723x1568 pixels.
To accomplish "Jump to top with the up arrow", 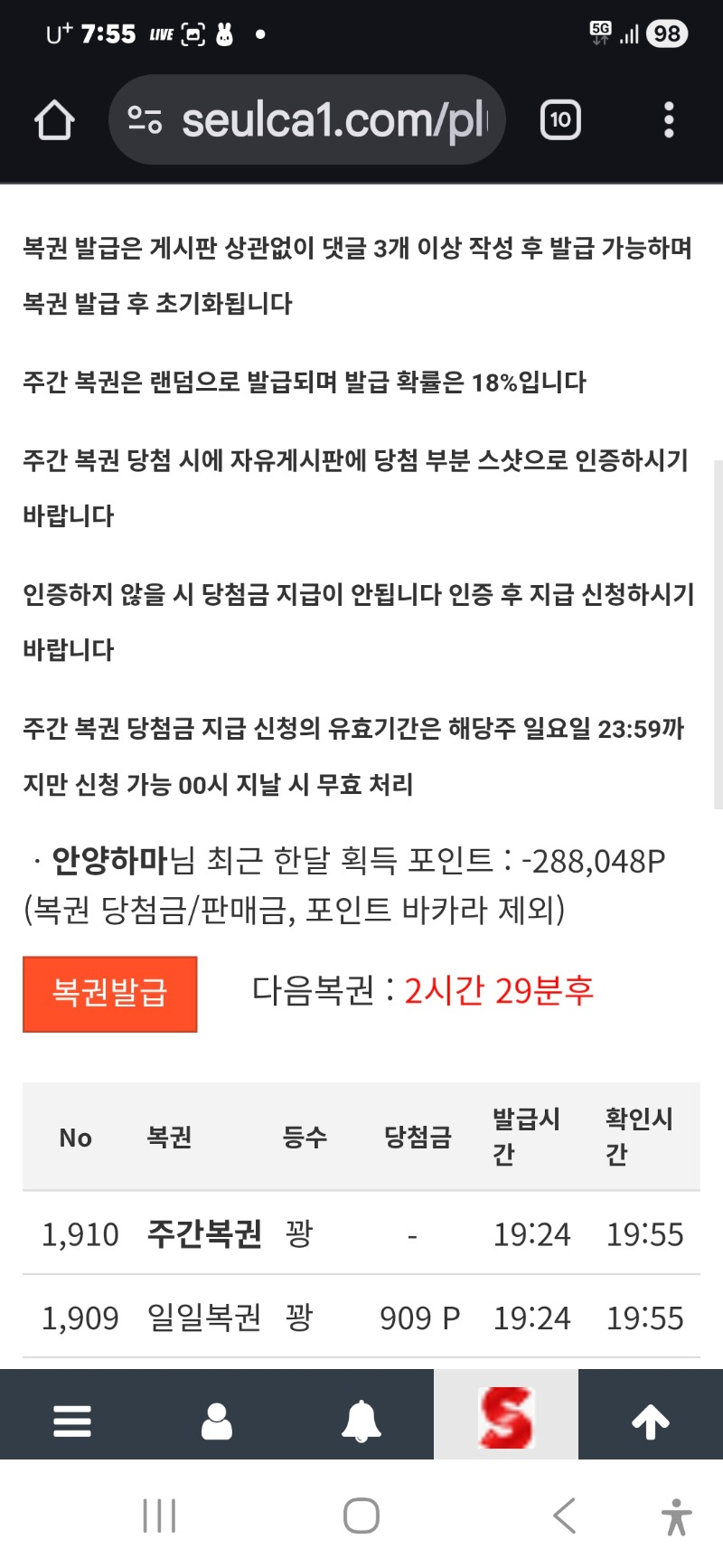I will pyautogui.click(x=651, y=1421).
